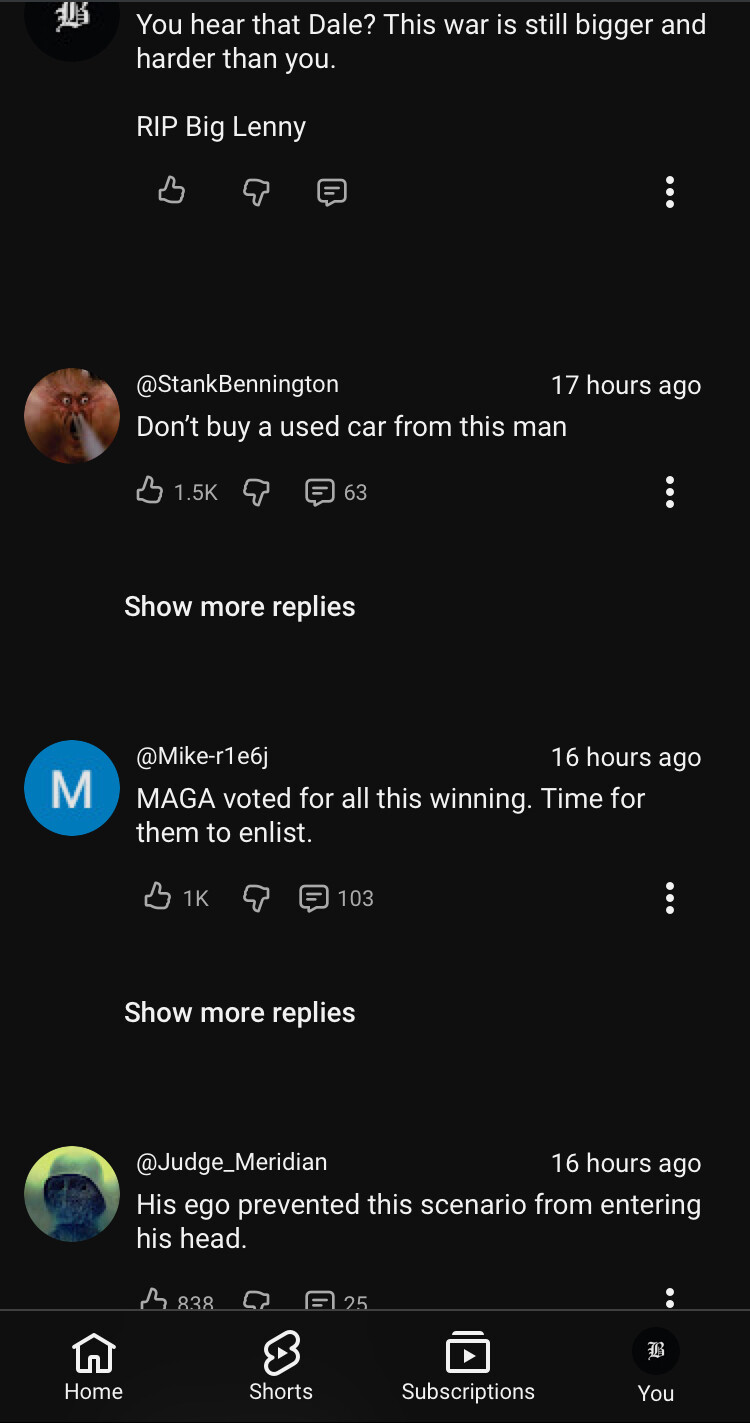Like Mike-r1e6j's MAGA comment
Screen dimensions: 750x1423
[158, 897]
